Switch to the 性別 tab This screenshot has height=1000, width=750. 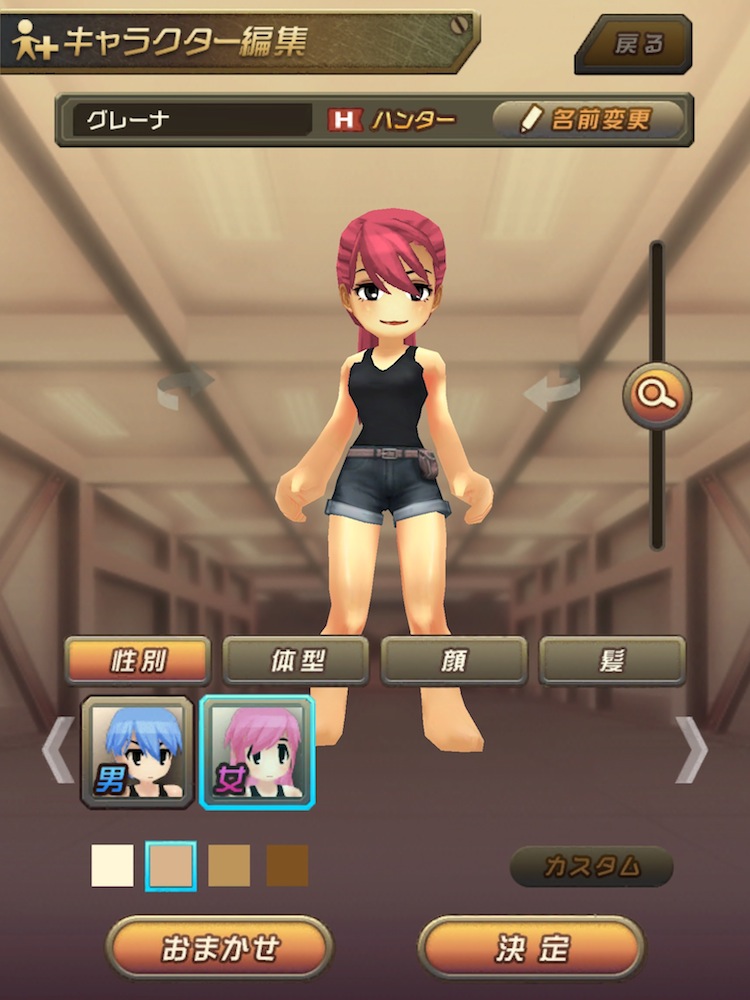coord(138,661)
